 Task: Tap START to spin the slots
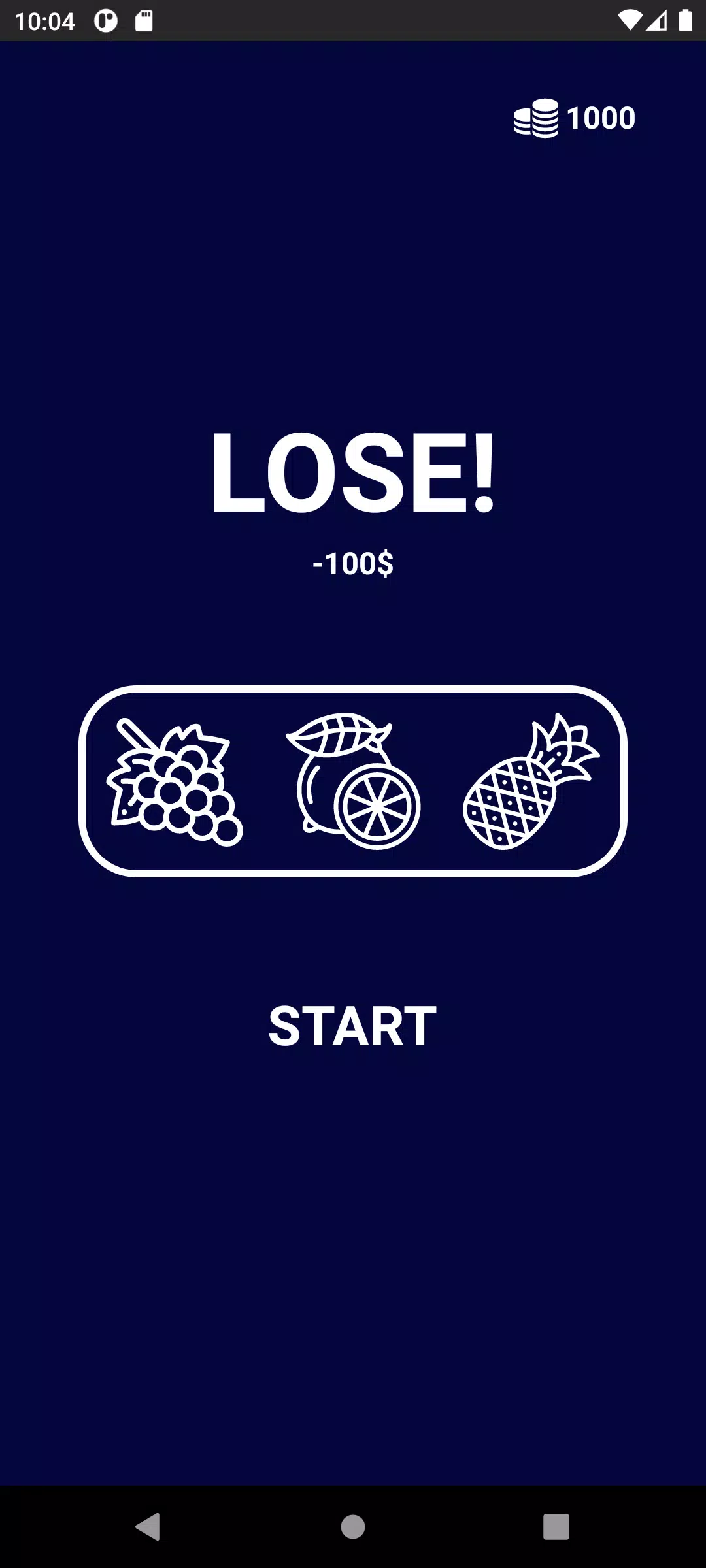(352, 1026)
